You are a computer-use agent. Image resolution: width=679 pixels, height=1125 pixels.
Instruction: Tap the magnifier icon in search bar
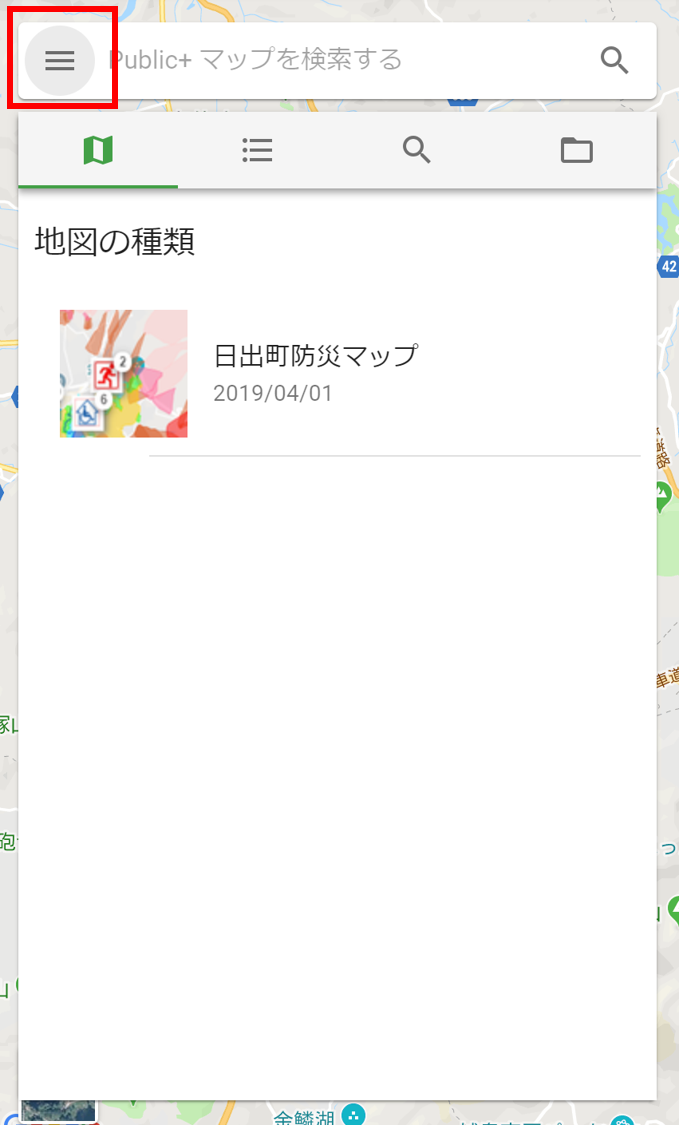pyautogui.click(x=614, y=61)
